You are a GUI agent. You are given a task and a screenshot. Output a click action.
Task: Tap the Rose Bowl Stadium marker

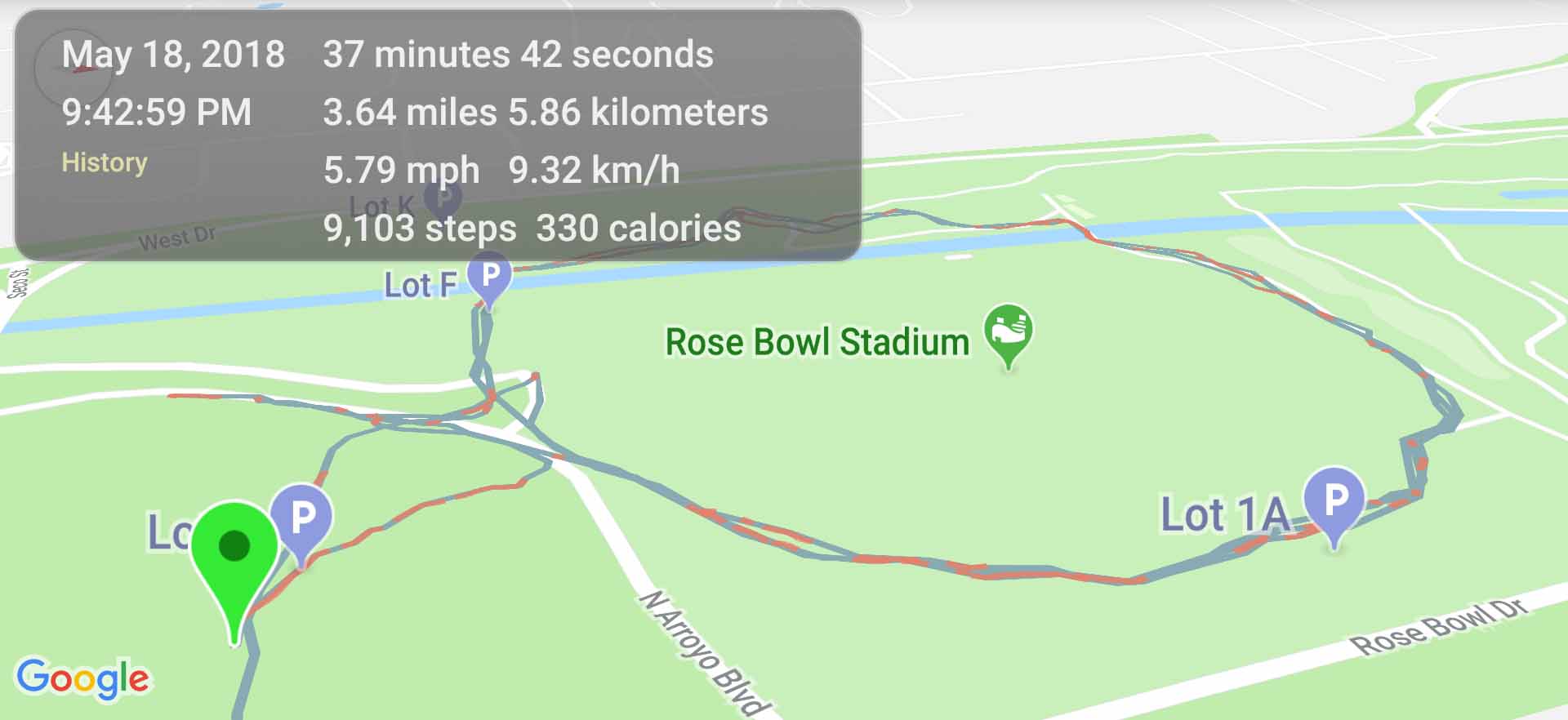click(x=1008, y=331)
